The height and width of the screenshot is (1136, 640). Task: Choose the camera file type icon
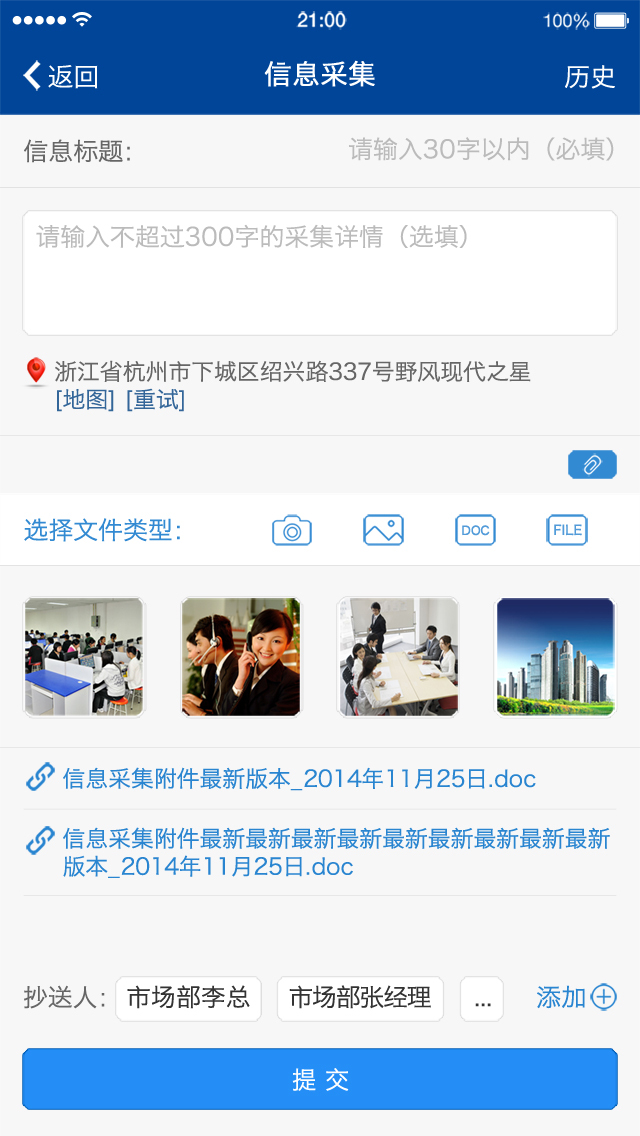[292, 530]
